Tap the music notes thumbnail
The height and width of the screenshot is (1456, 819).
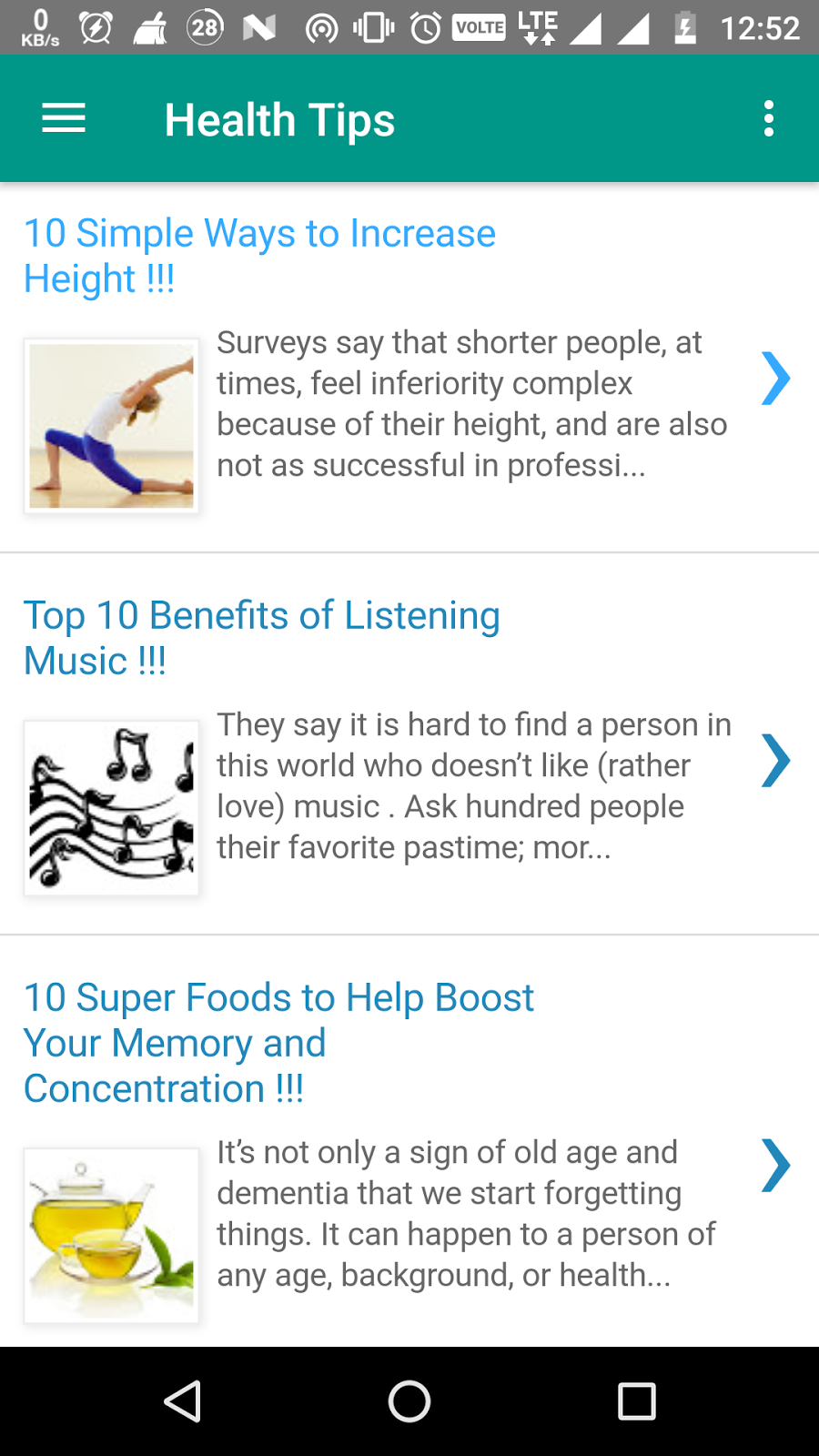click(111, 808)
